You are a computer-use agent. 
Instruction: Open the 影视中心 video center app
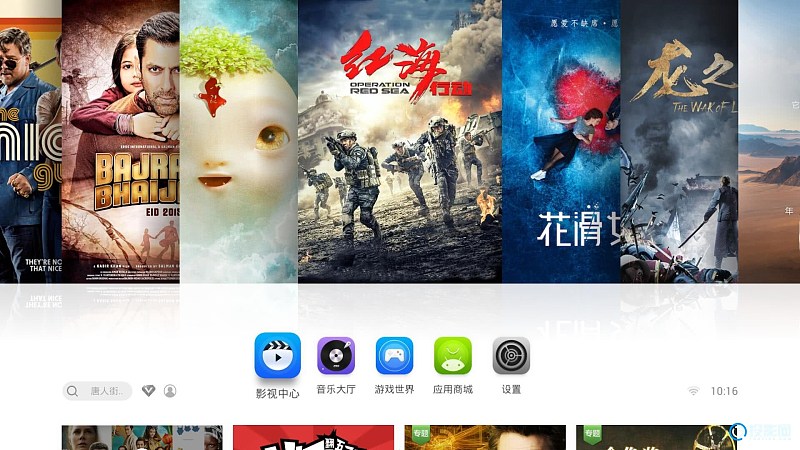(277, 356)
